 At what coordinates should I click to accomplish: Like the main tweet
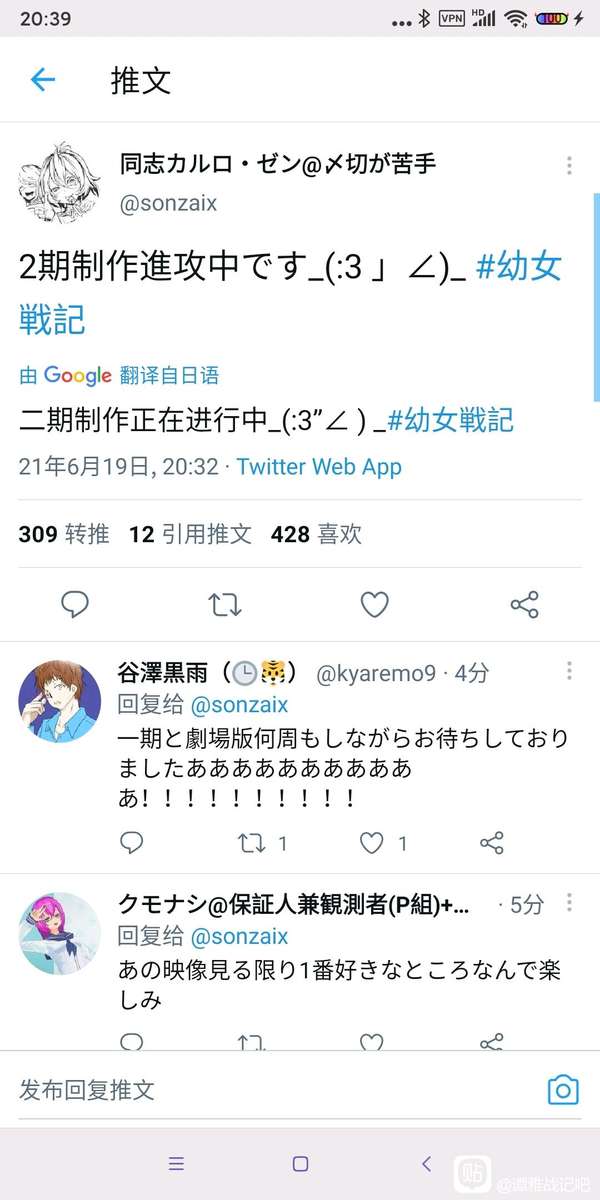[x=374, y=604]
